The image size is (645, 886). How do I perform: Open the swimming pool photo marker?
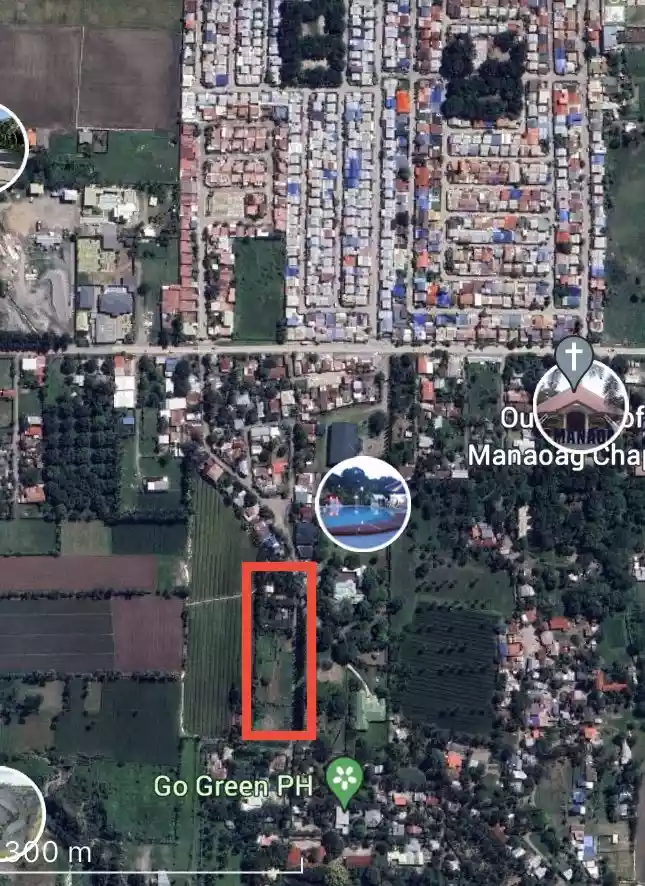(x=363, y=503)
